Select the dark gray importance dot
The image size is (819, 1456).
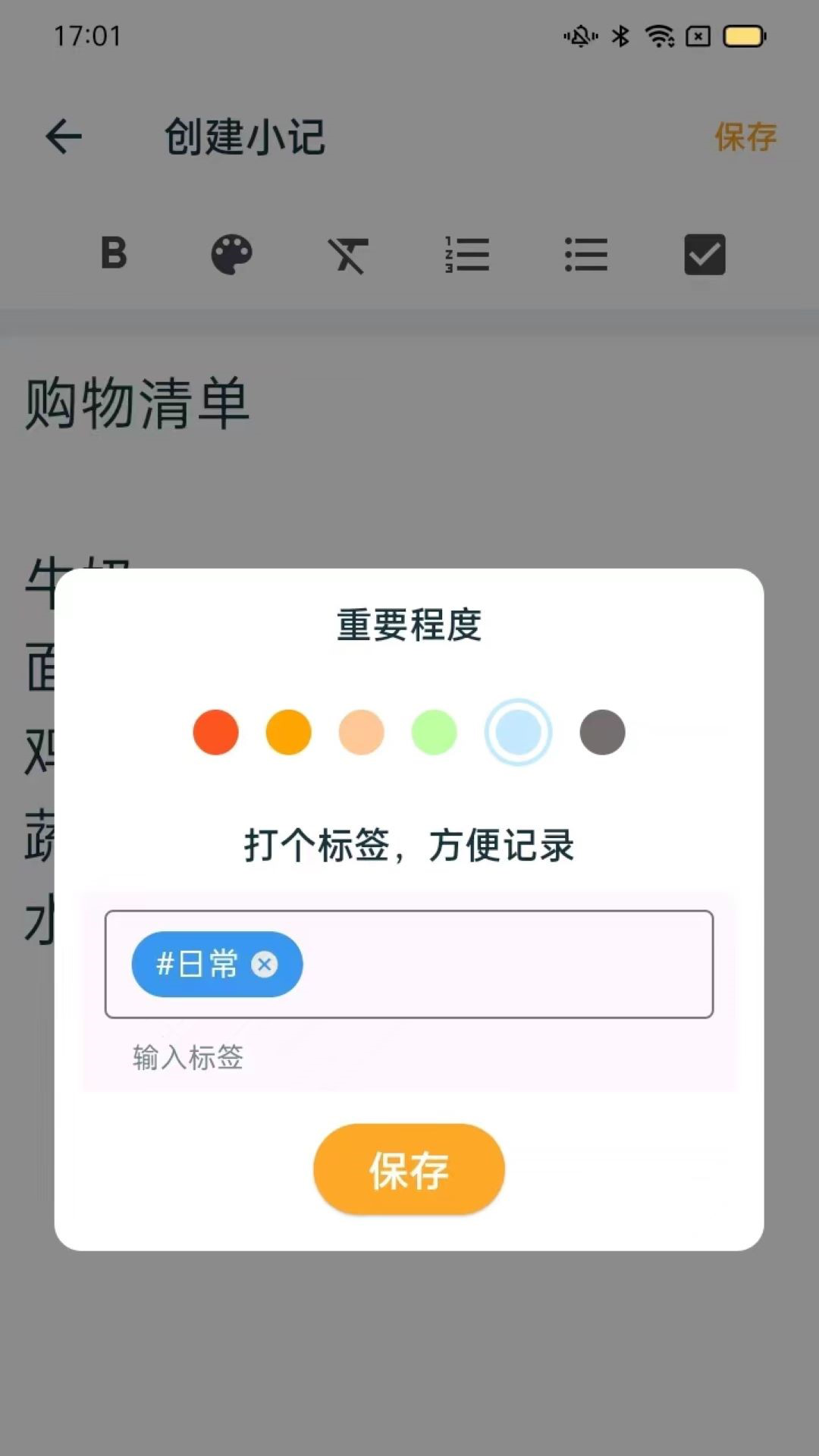point(603,733)
